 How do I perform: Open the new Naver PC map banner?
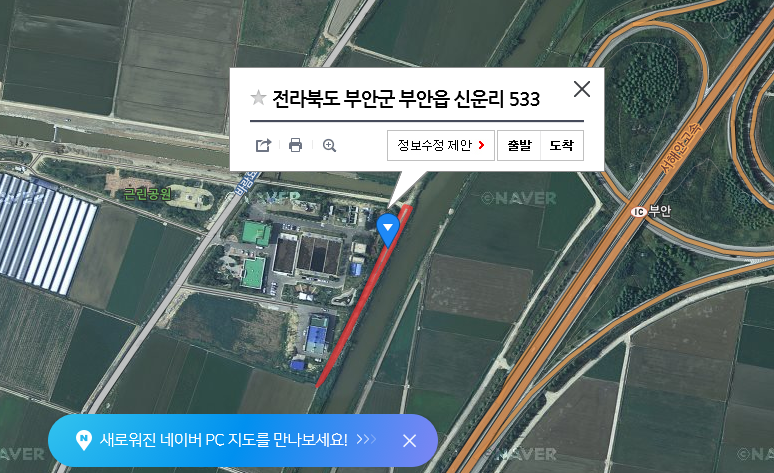tap(225, 440)
